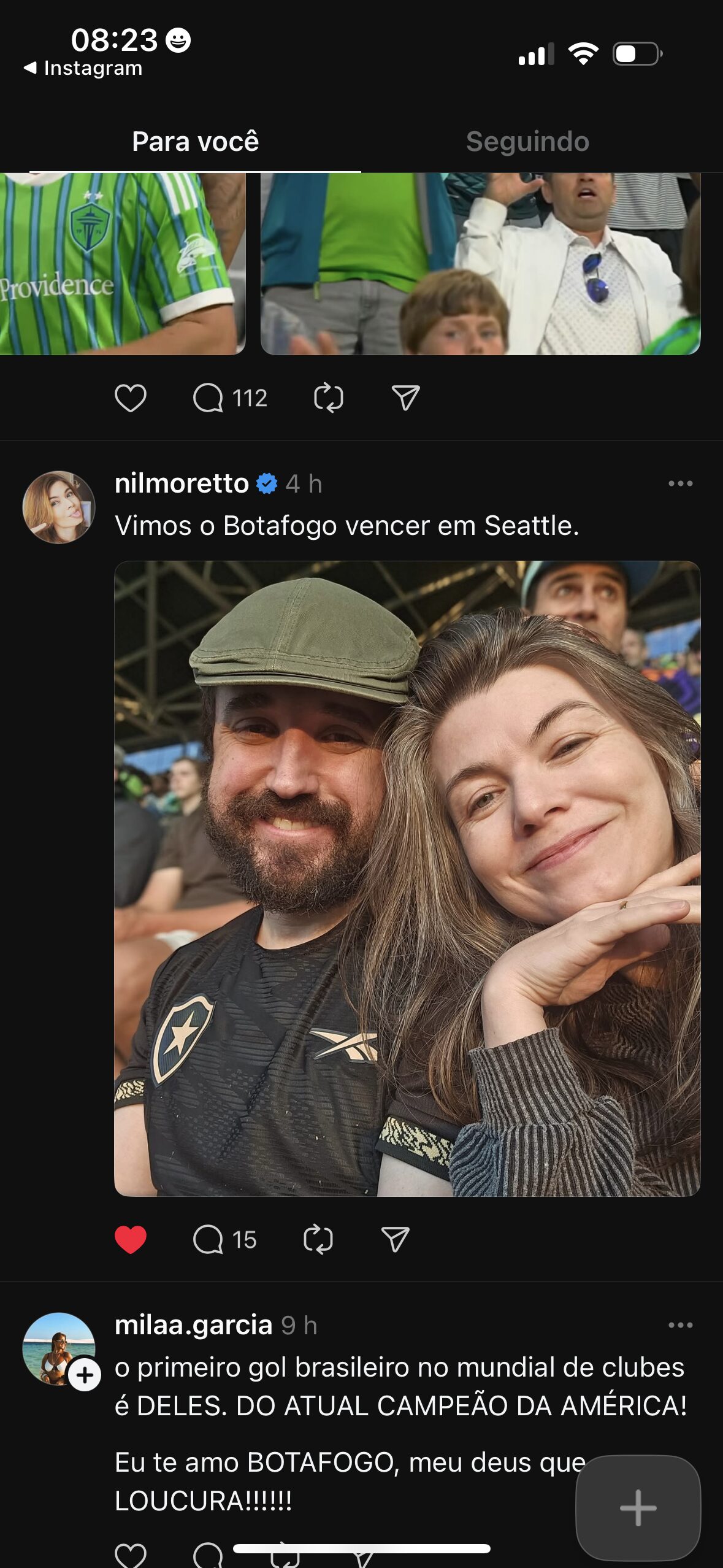Viewport: 723px width, 1568px height.
Task: Like milaa.garcia's post about Botafogo
Action: point(131,1555)
